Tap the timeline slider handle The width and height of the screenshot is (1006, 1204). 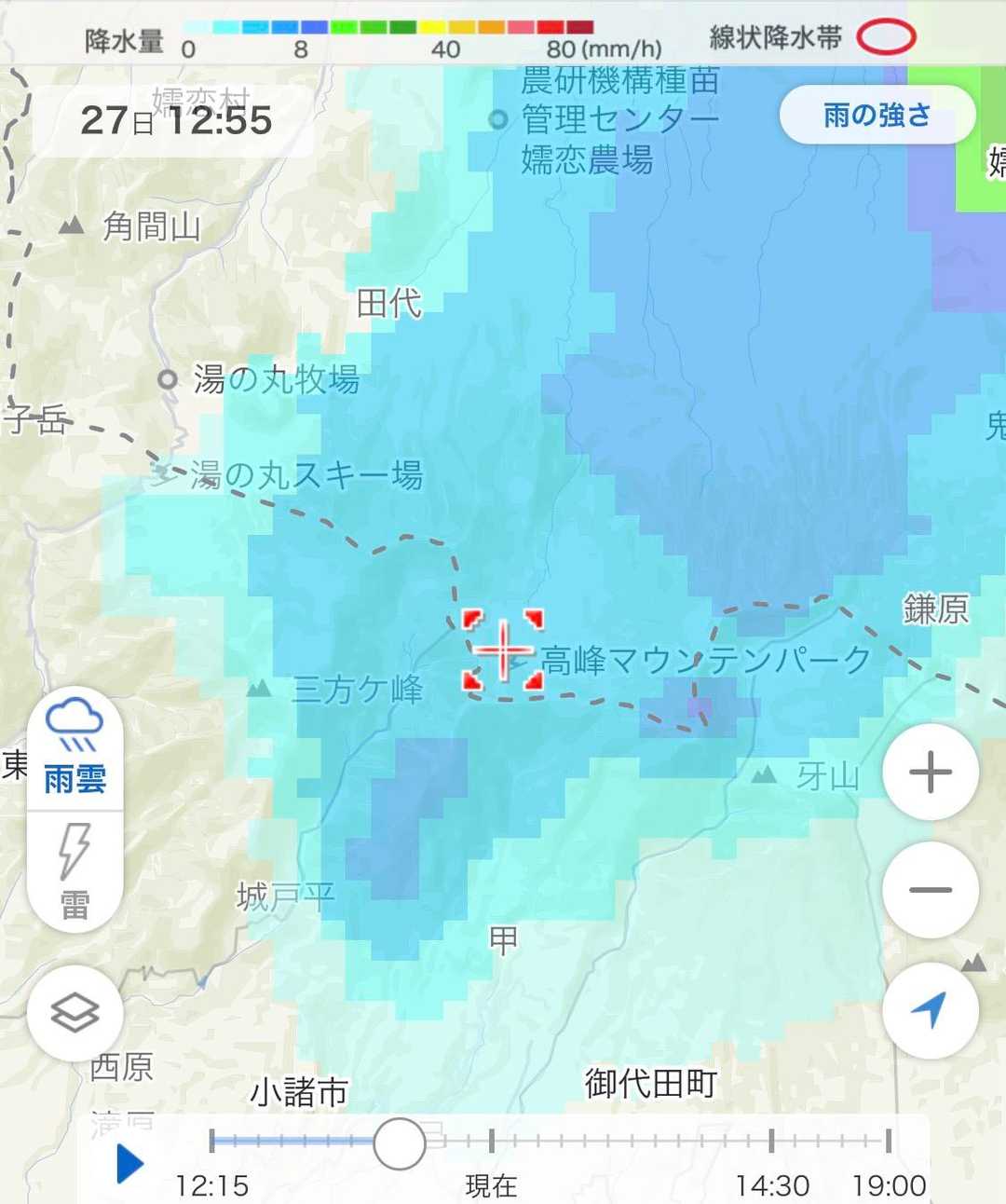[400, 1144]
